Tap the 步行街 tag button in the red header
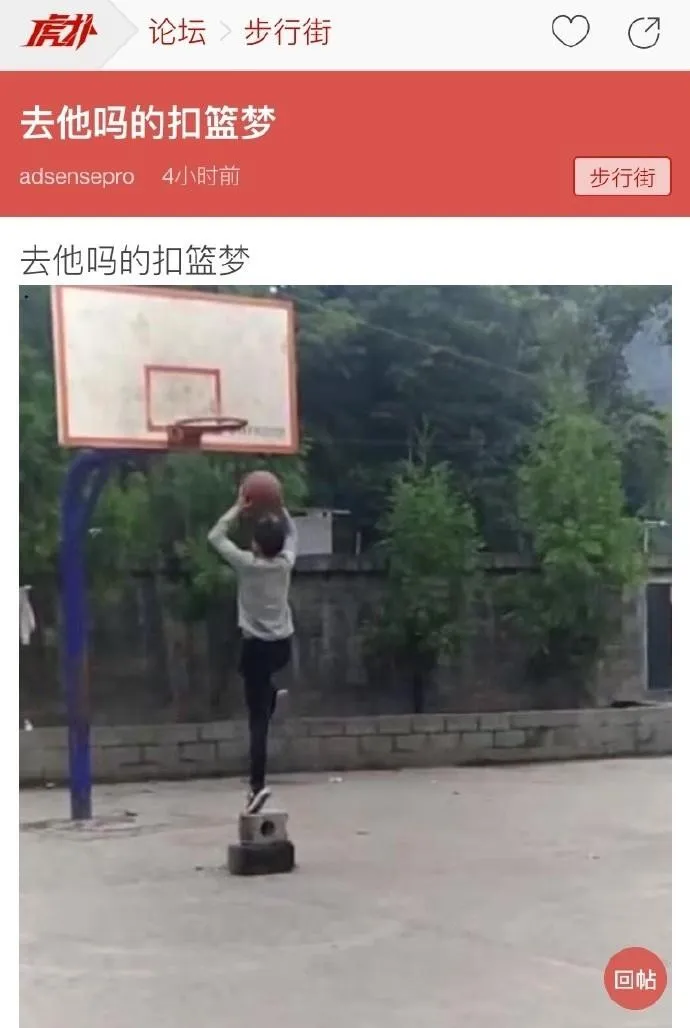Screen dimensions: 690x1028 point(621,177)
